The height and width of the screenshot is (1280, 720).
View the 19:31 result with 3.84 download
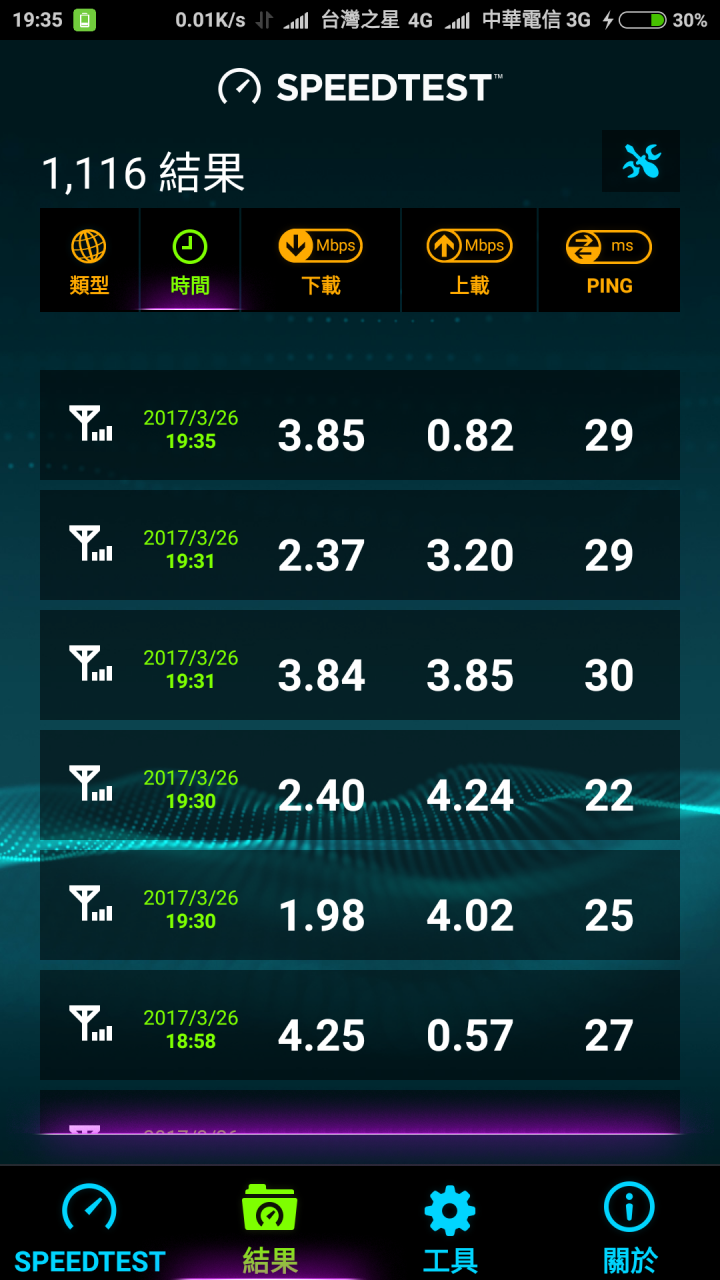point(360,665)
